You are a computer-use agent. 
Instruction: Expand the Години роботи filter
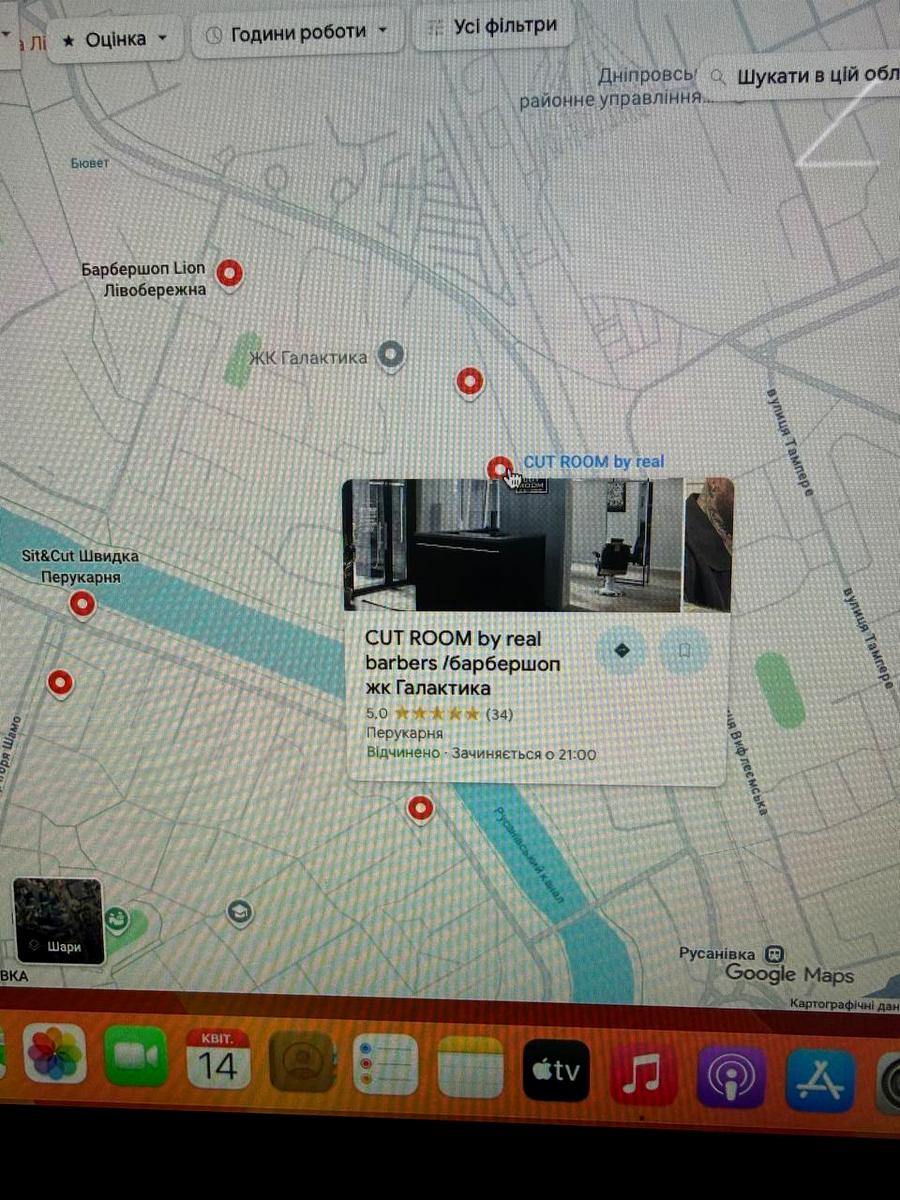pos(297,33)
